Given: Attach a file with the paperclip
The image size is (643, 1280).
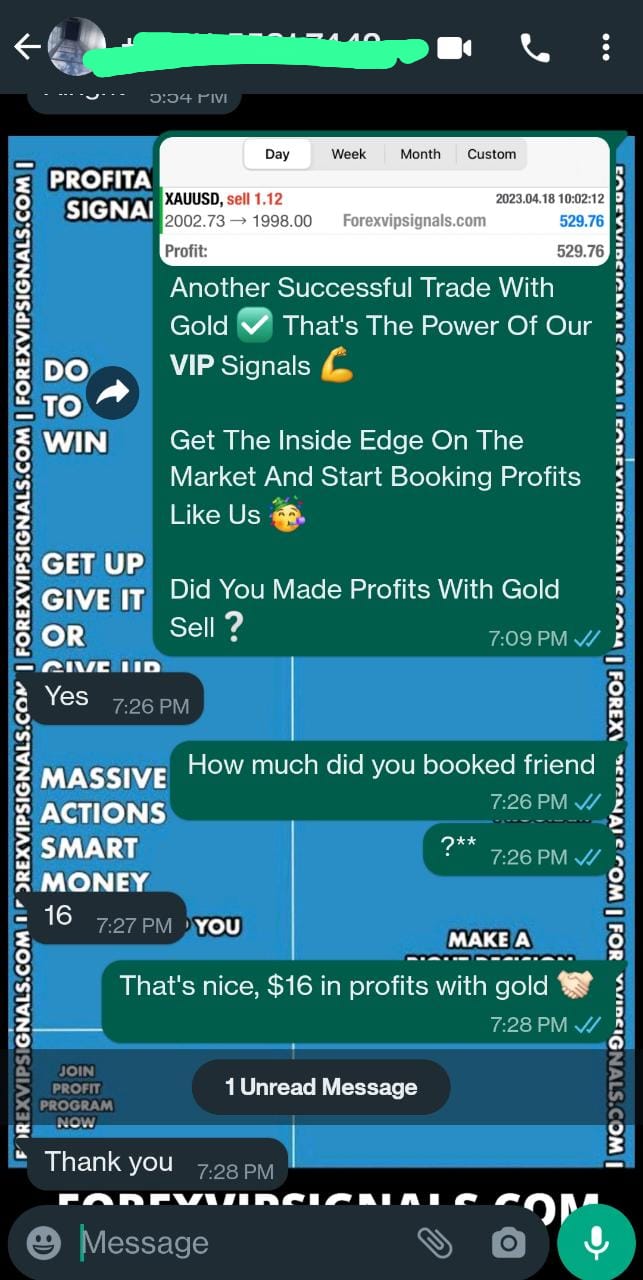Looking at the screenshot, I should point(434,1243).
